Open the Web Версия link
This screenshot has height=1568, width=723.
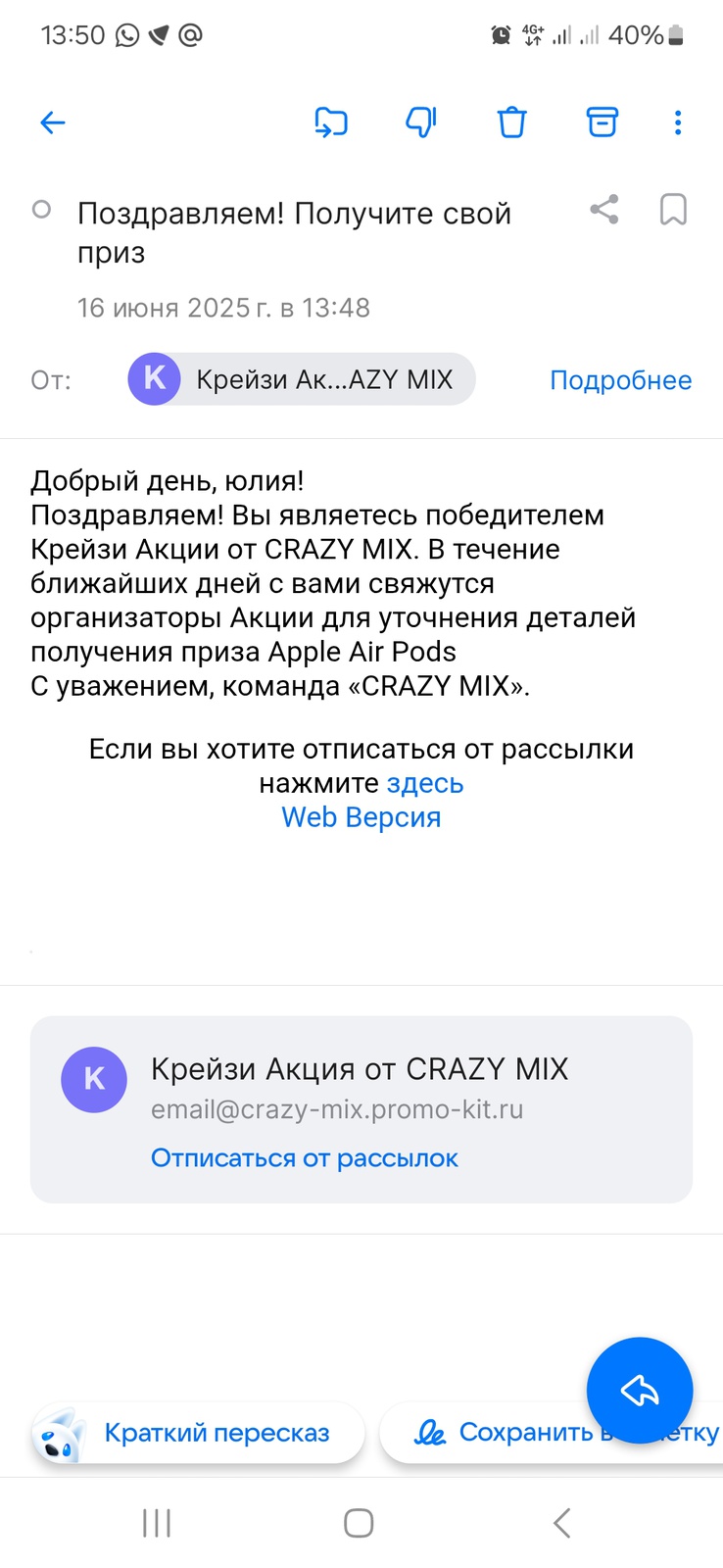tap(361, 817)
